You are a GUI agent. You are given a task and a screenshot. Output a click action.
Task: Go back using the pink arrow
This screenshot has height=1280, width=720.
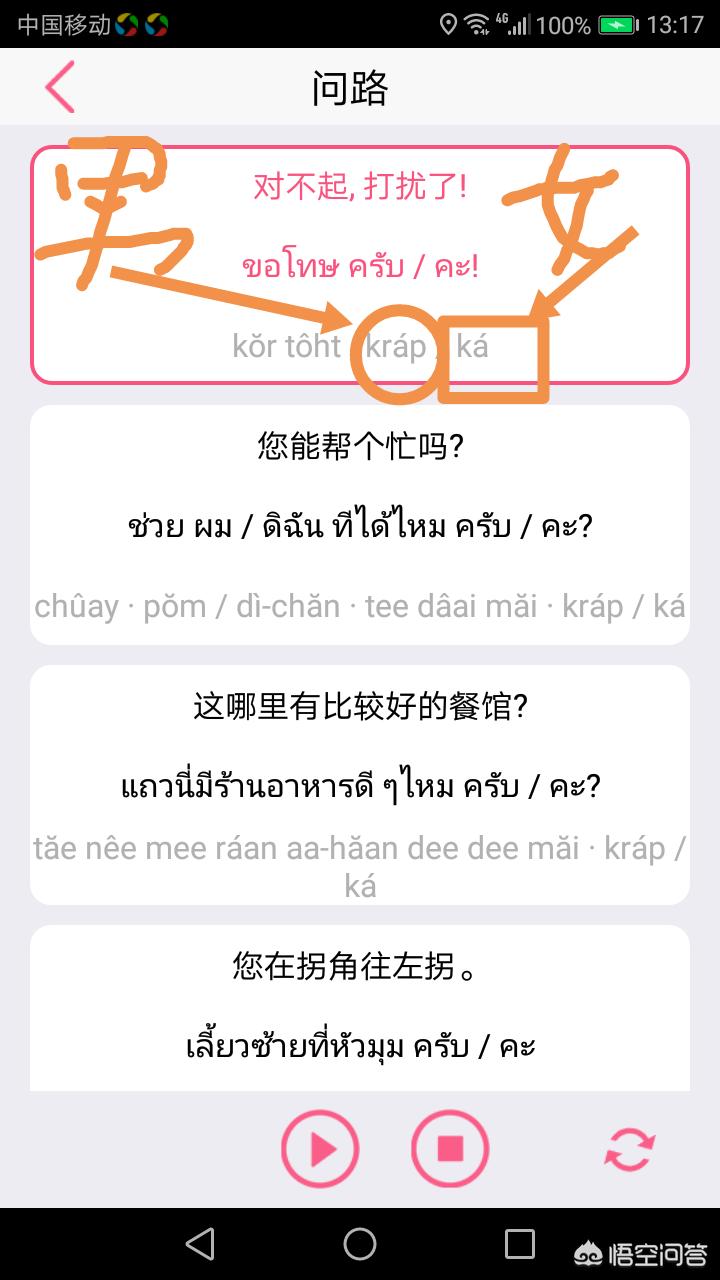[60, 87]
